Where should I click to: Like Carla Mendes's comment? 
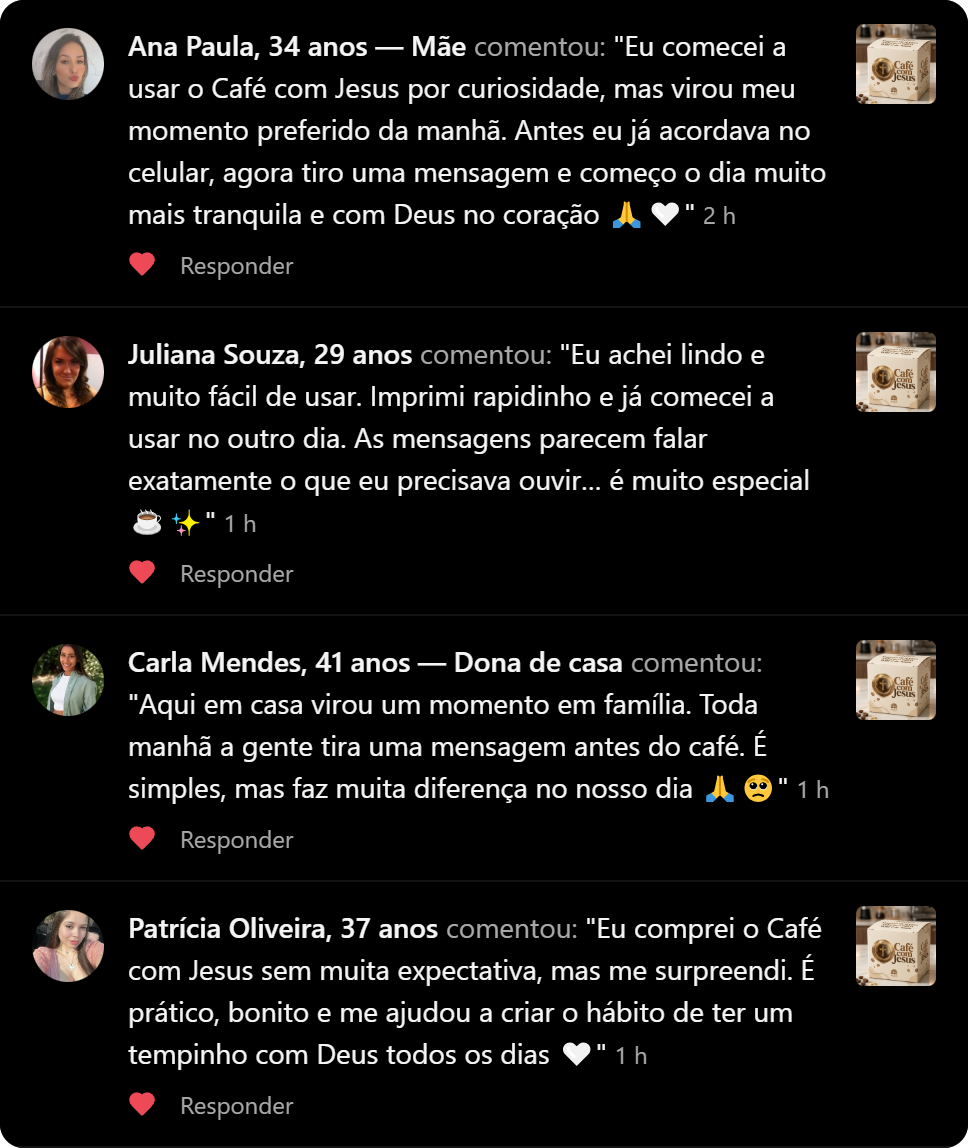click(142, 839)
